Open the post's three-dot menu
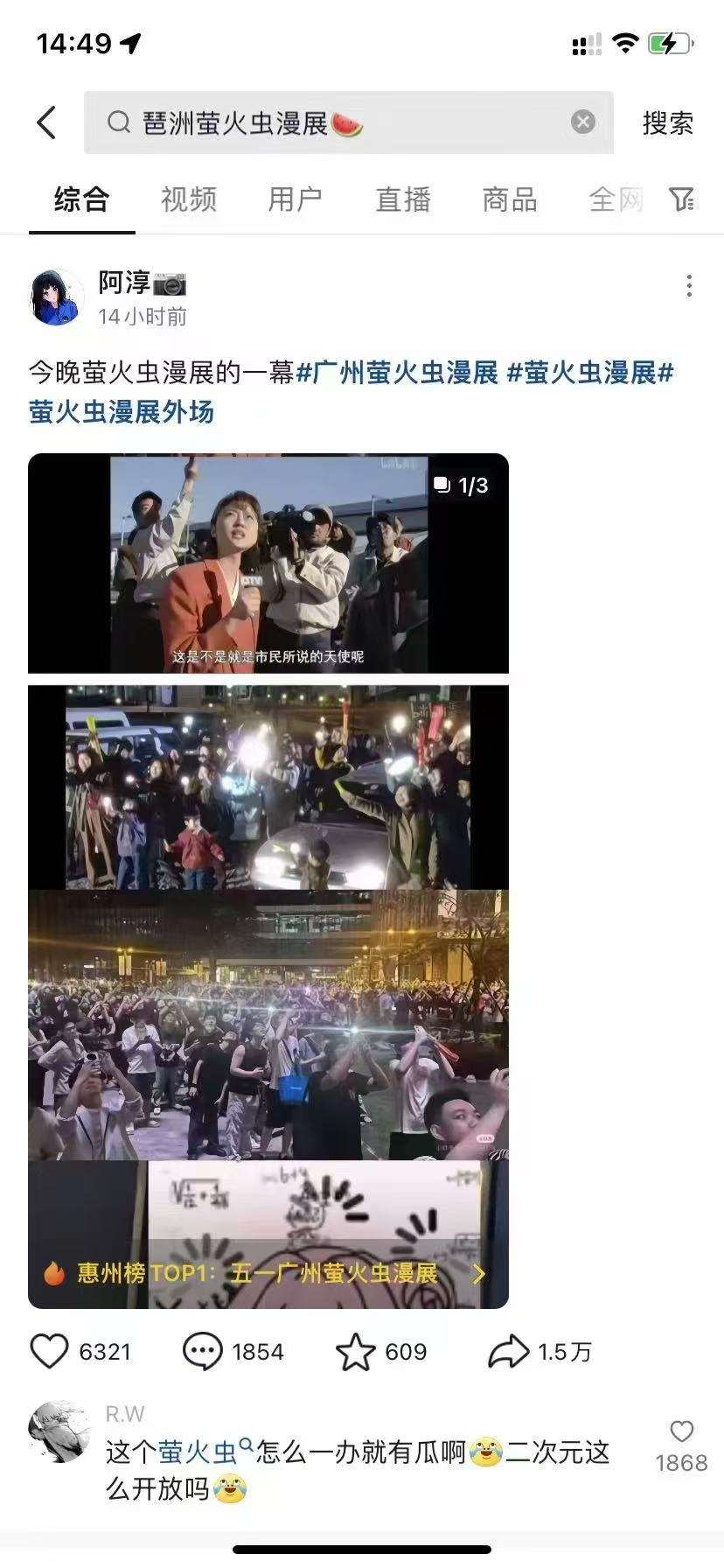 coord(689,286)
